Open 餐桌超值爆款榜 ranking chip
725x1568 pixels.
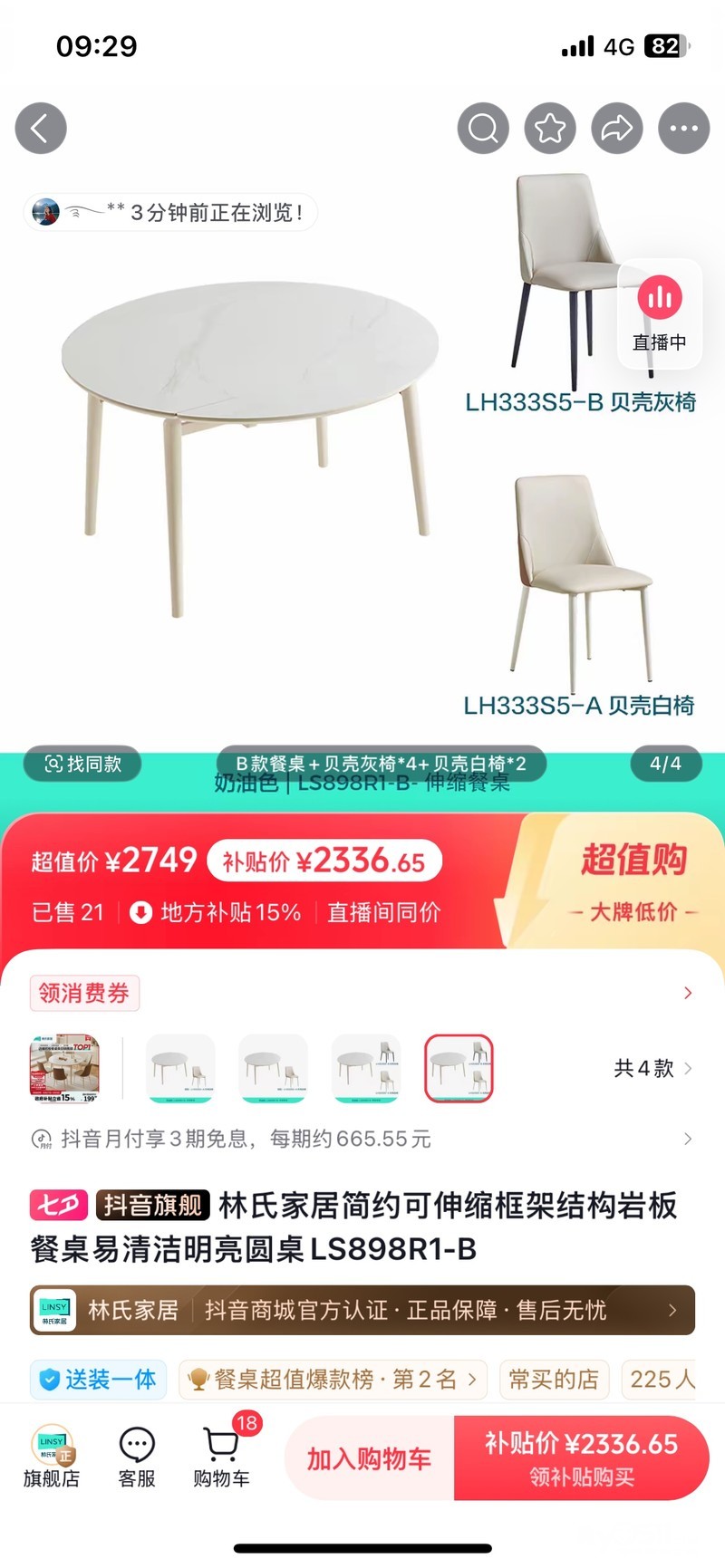(333, 1380)
